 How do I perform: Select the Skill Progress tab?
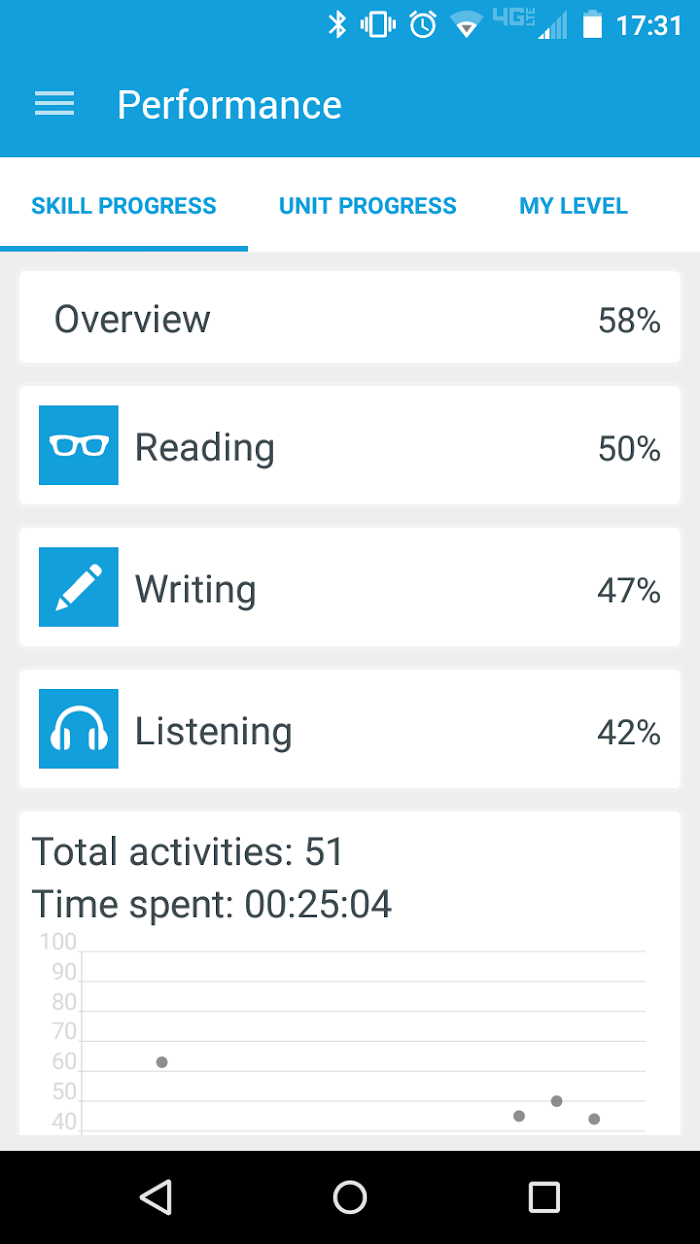pos(124,206)
